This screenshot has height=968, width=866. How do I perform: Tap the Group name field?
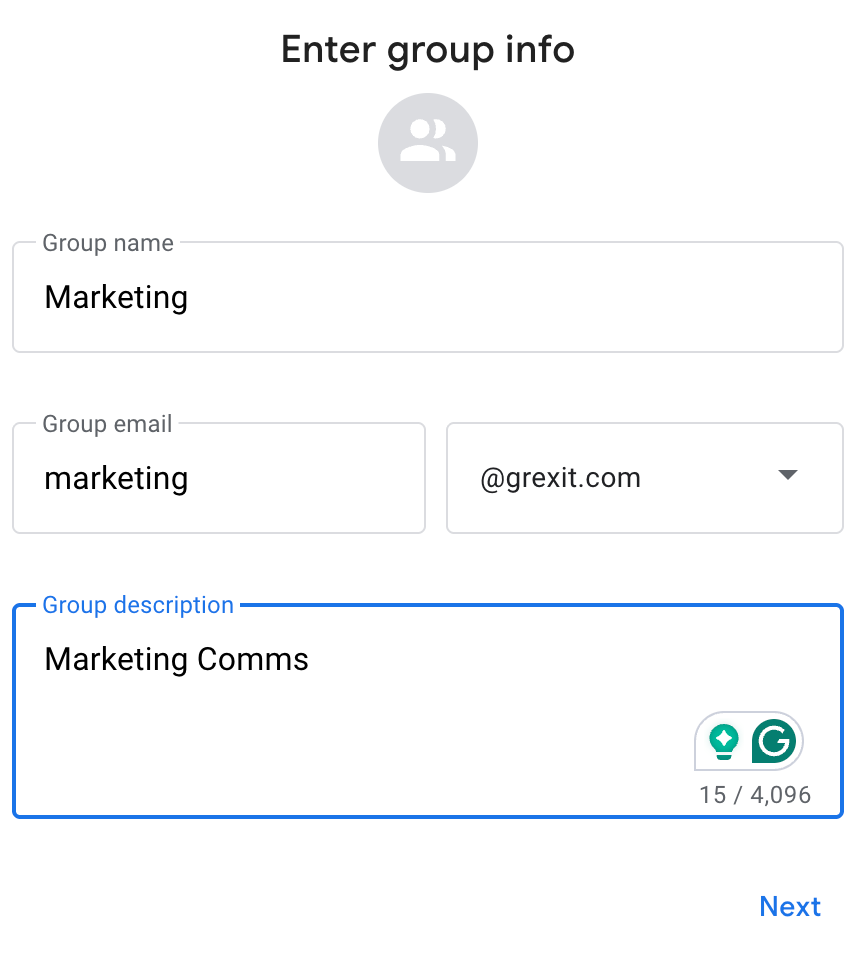427,298
